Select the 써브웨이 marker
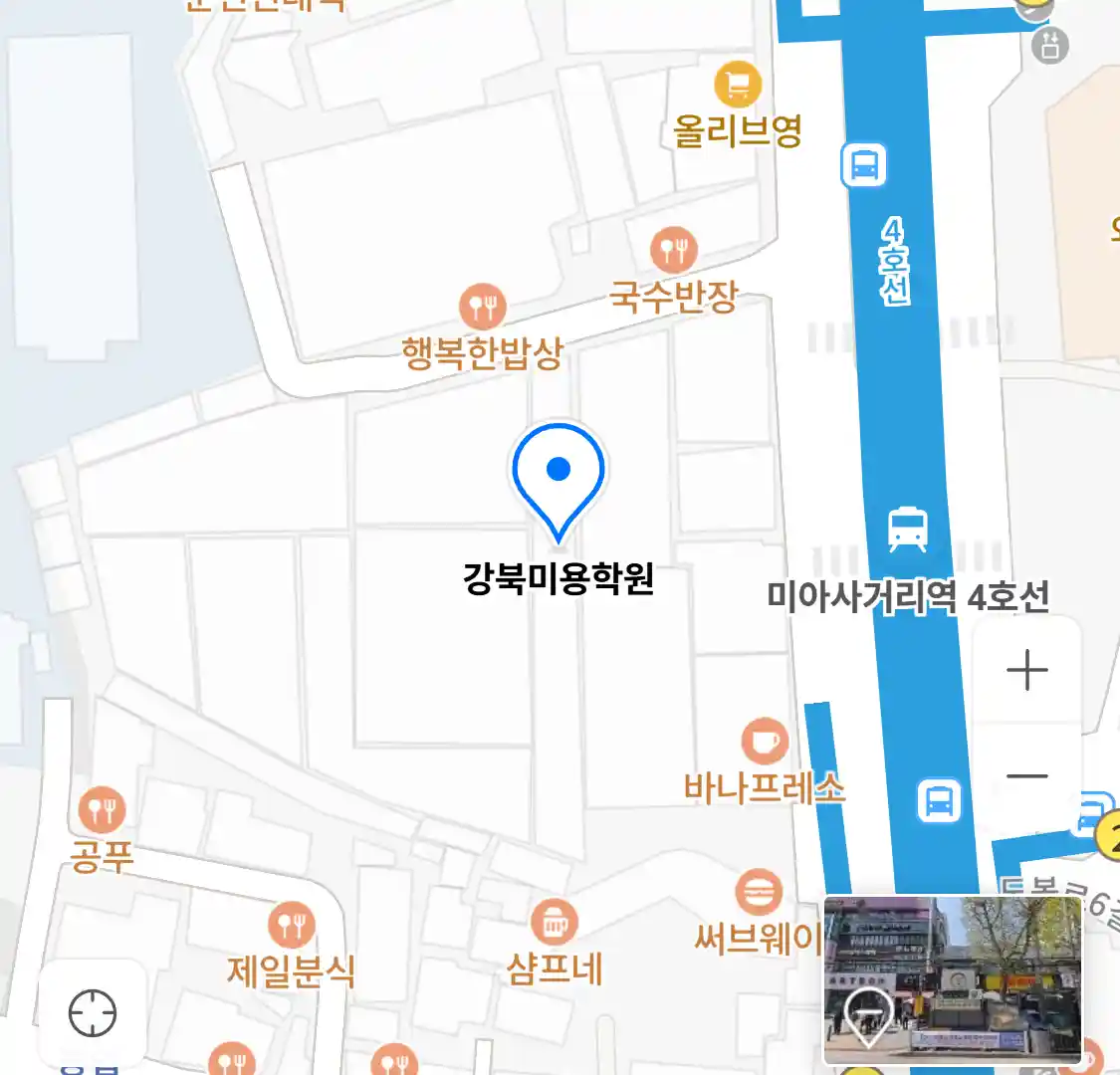 (x=759, y=893)
